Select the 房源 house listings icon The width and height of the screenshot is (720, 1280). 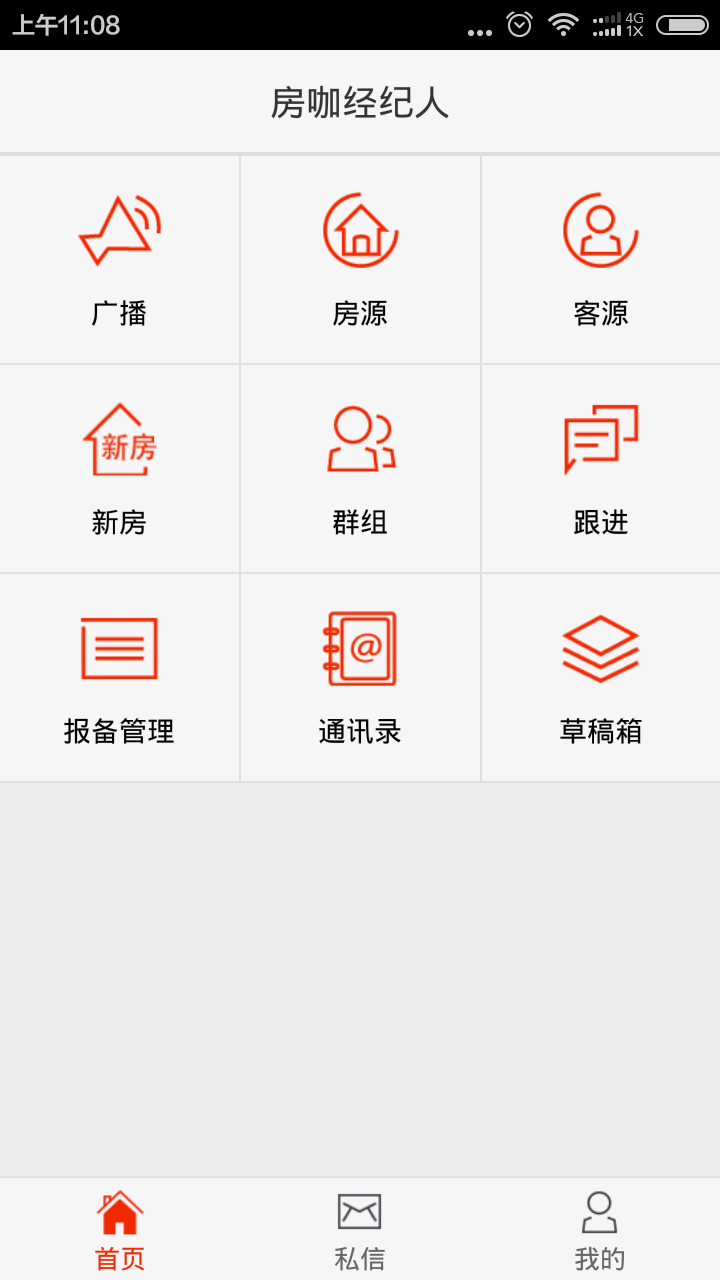[x=359, y=230]
